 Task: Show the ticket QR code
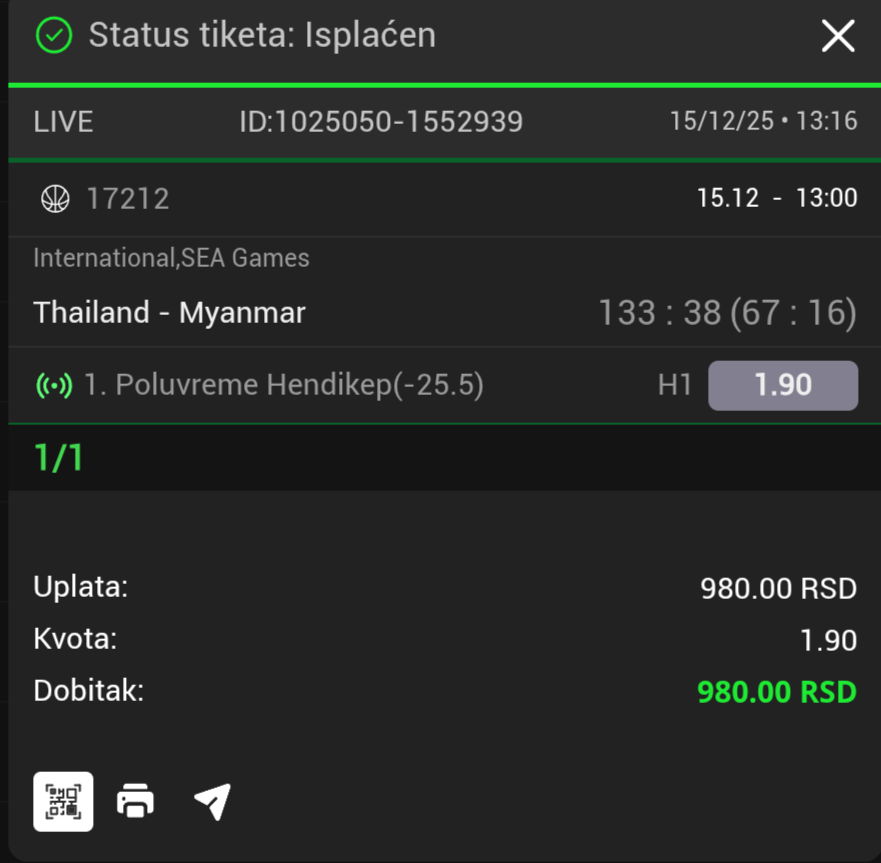pyautogui.click(x=63, y=801)
